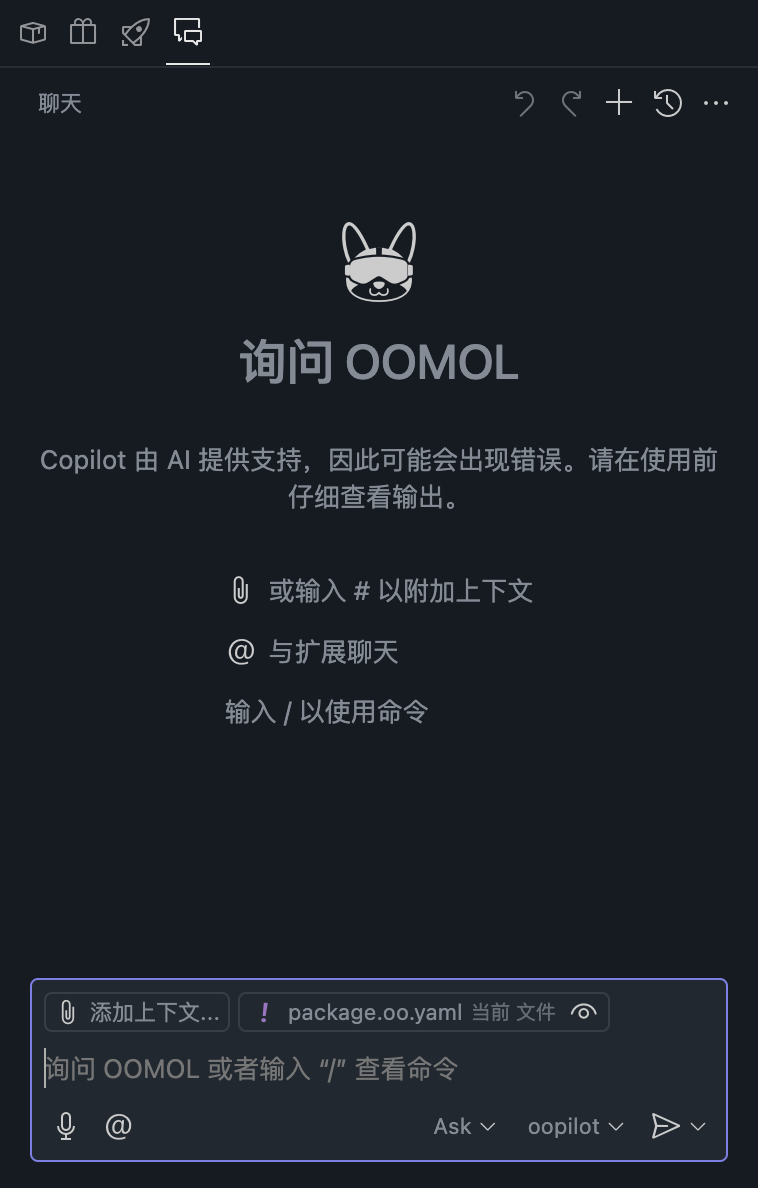Toggle visibility of package.oo.yaml context
The width and height of the screenshot is (758, 1188).
(x=583, y=1012)
